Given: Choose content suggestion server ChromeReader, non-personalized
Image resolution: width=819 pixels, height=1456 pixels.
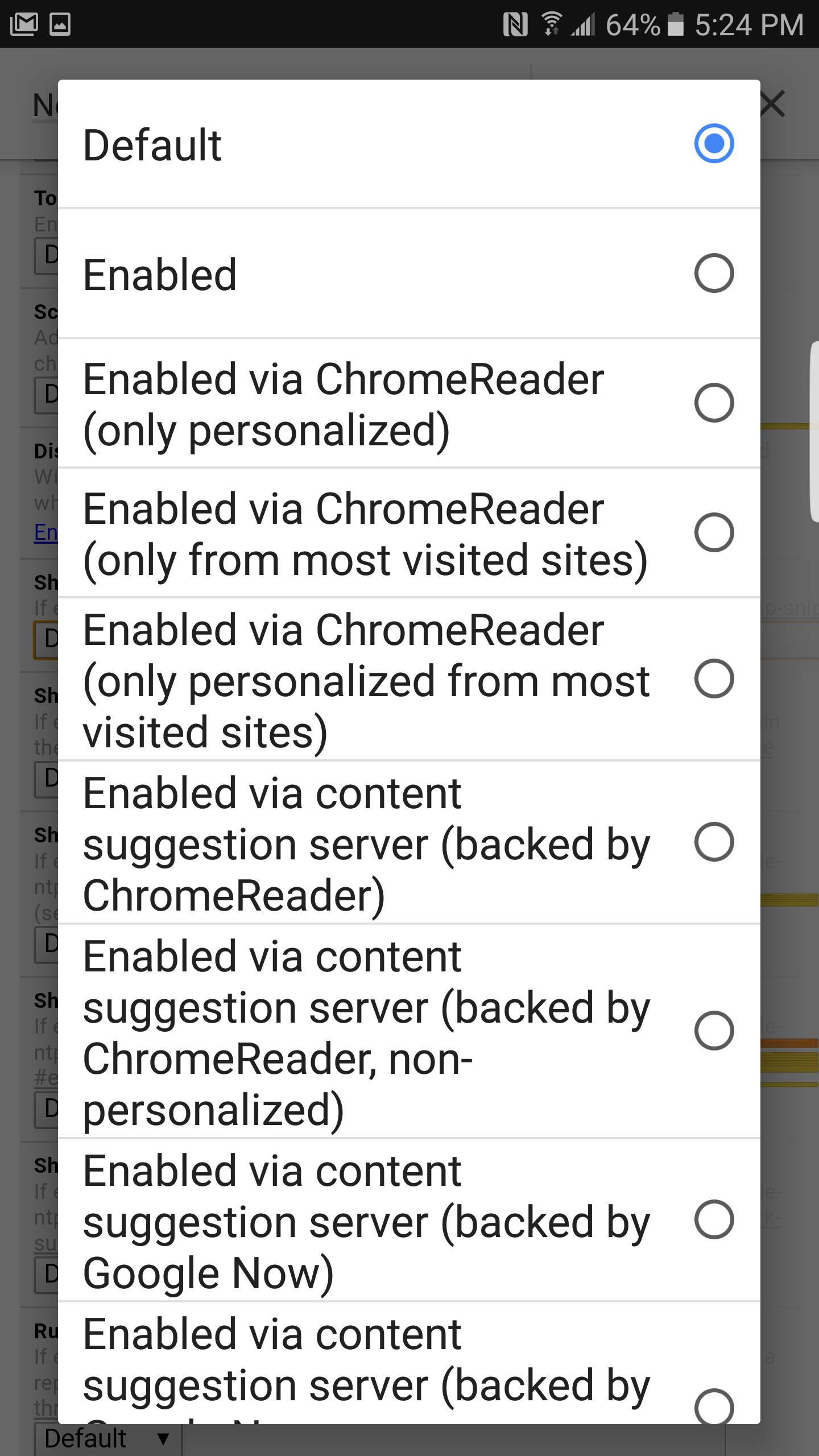Looking at the screenshot, I should pos(408,1031).
